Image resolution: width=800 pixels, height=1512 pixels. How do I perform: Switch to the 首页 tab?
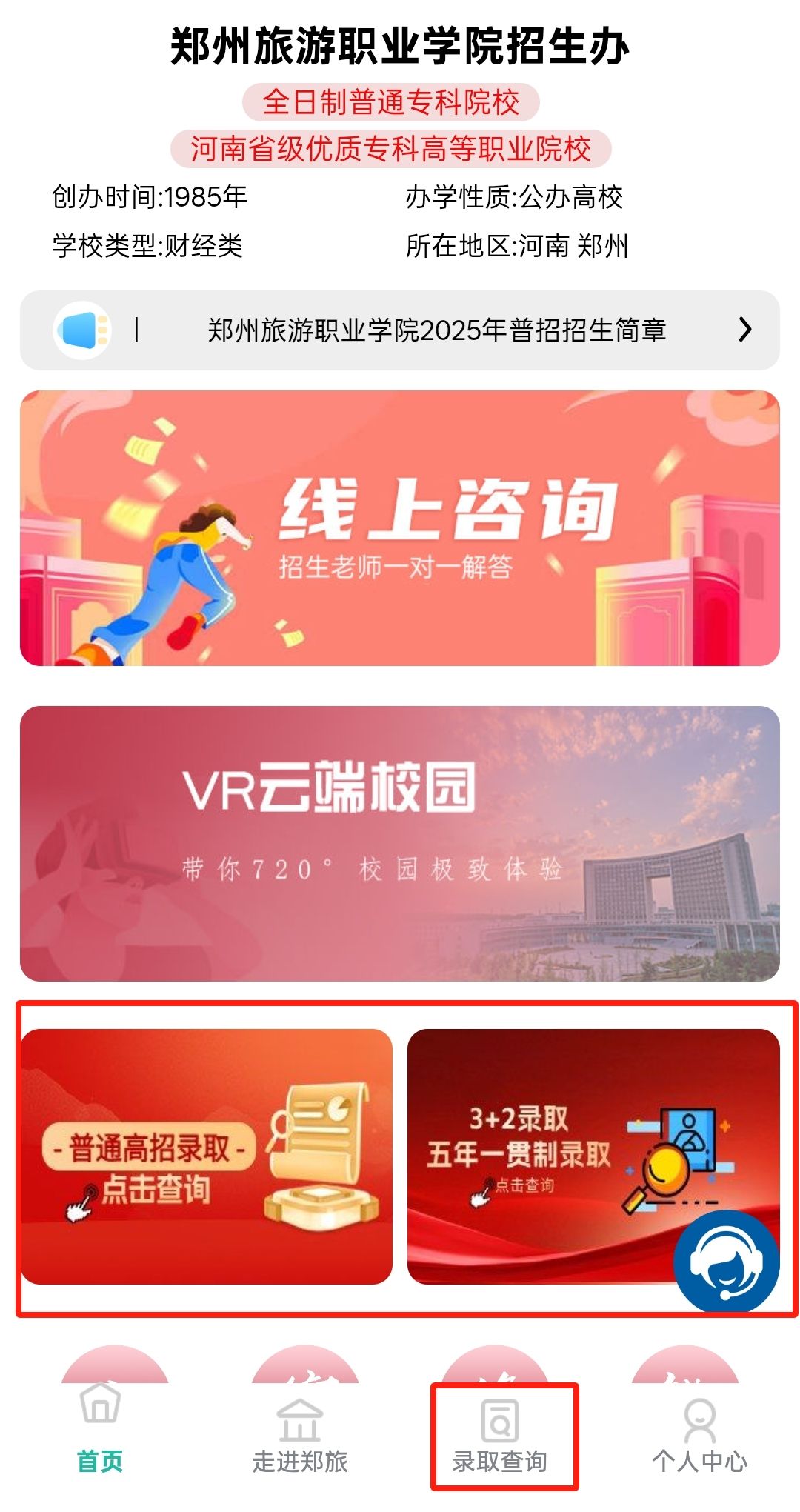[100, 1433]
